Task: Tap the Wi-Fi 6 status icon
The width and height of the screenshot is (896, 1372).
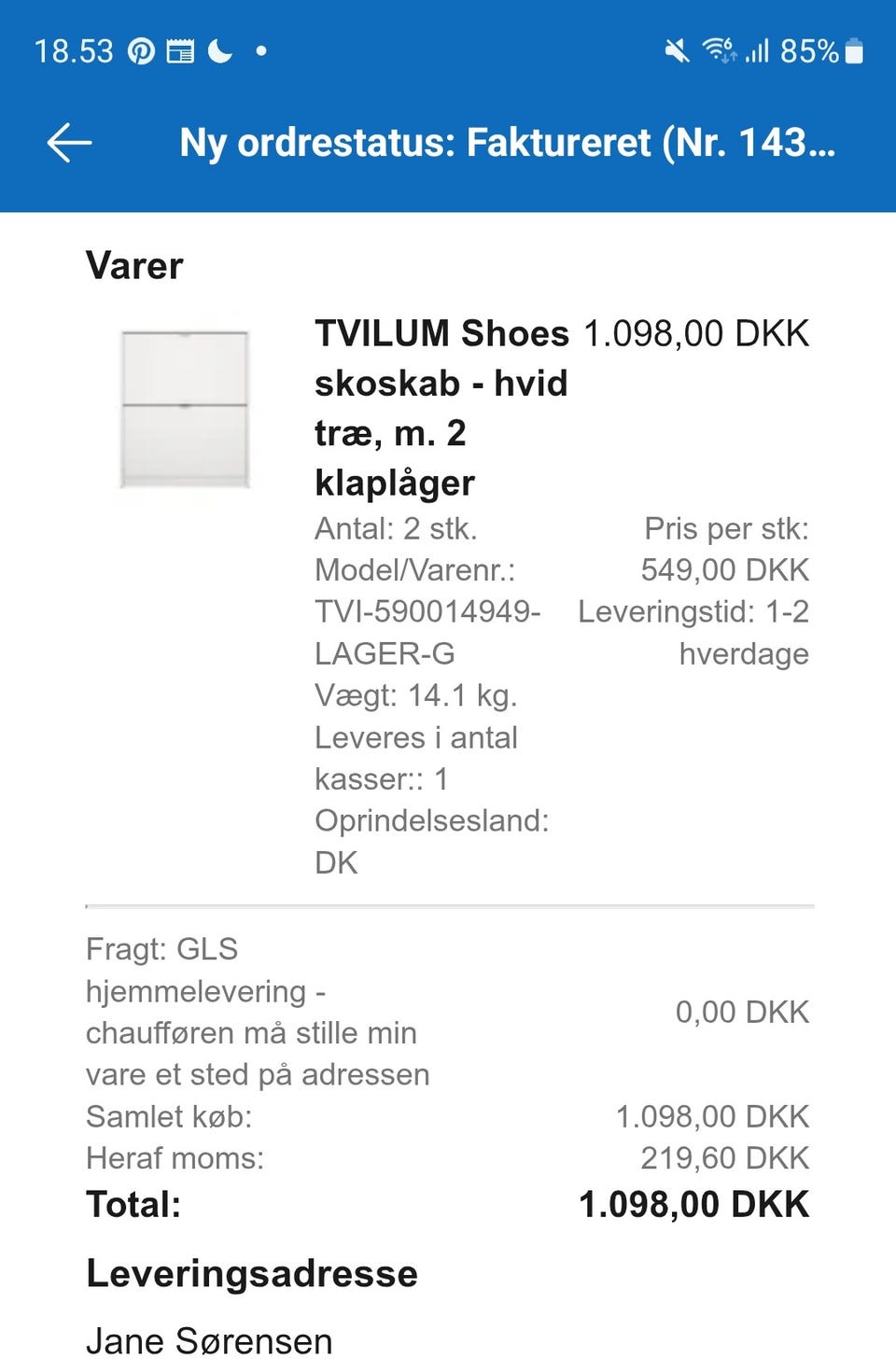Action: 721,49
